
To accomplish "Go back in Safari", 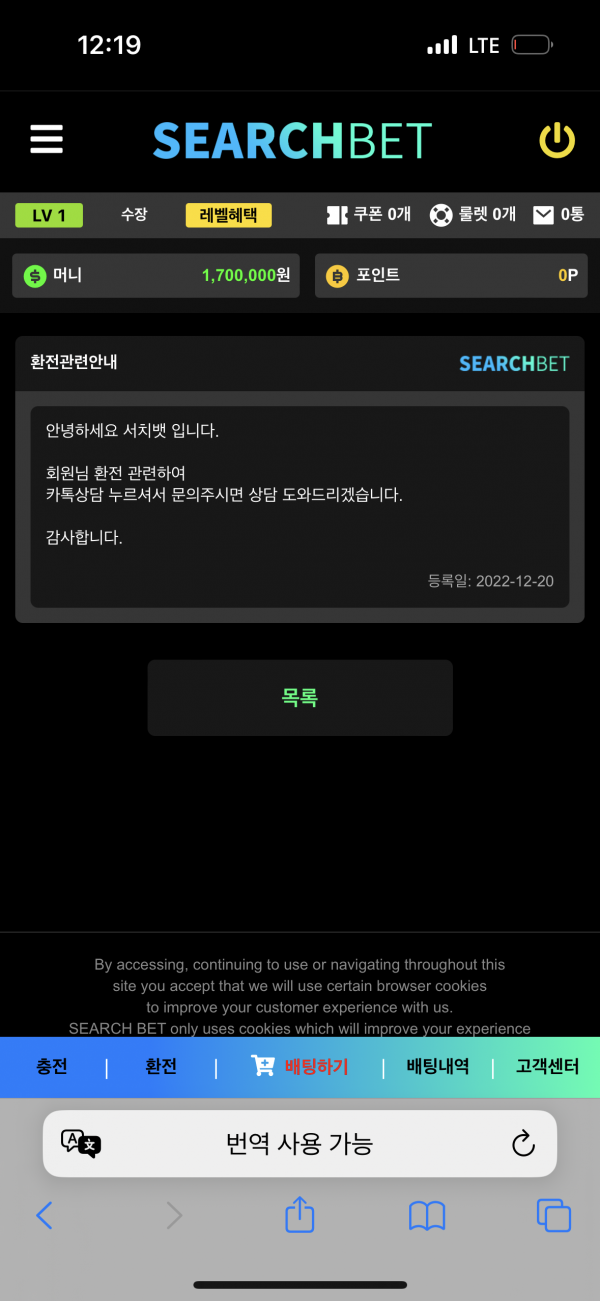I will (44, 1215).
